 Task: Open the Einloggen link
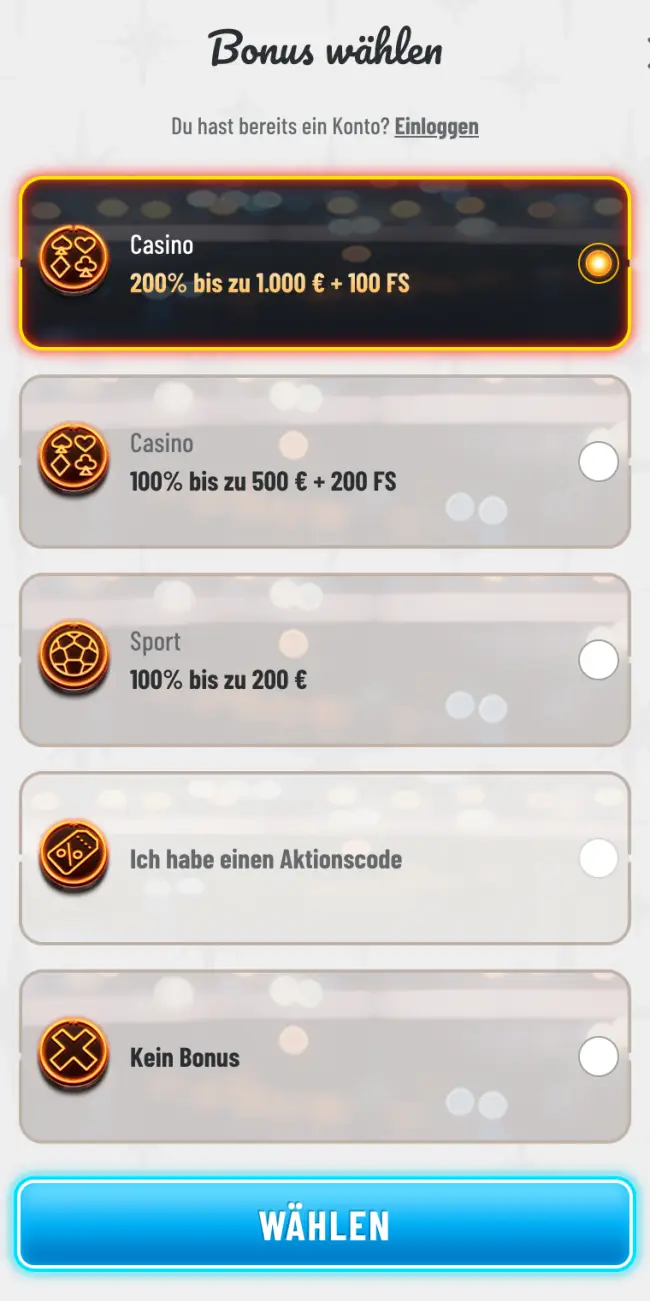tap(436, 127)
